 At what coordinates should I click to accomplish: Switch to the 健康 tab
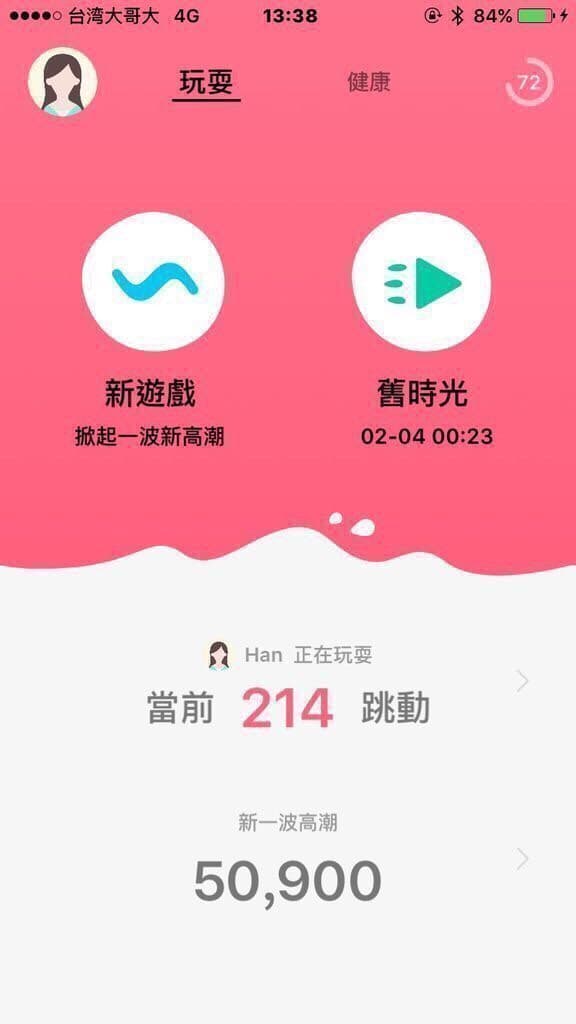tap(369, 83)
